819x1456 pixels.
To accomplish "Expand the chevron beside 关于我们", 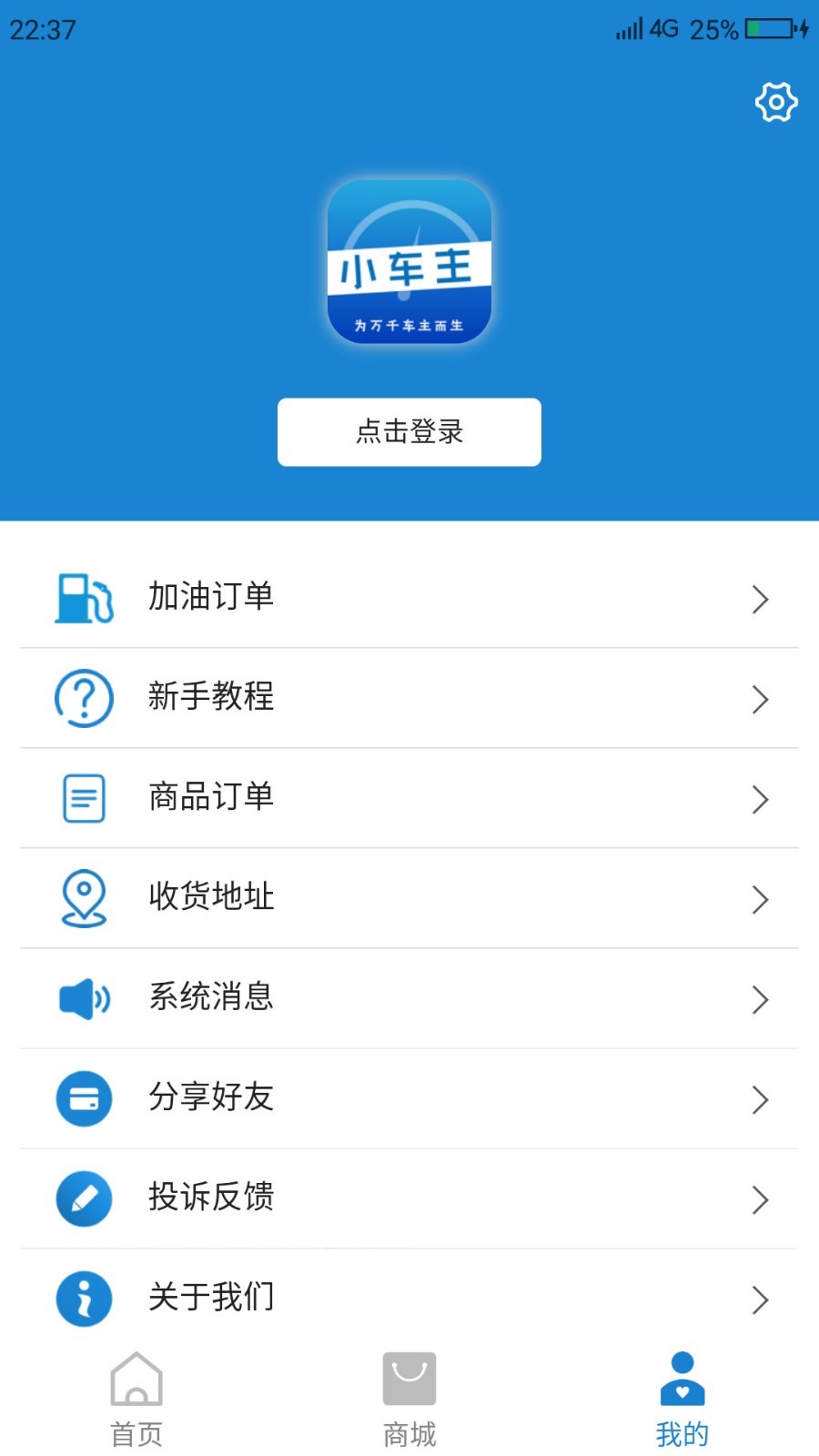I will (x=761, y=1299).
